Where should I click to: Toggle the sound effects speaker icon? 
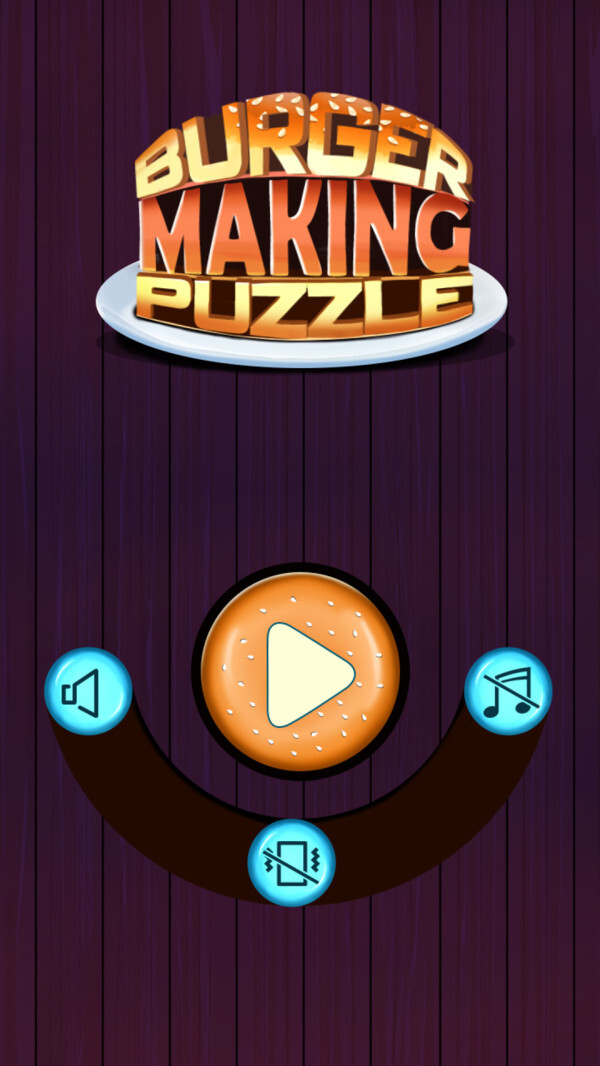click(88, 691)
